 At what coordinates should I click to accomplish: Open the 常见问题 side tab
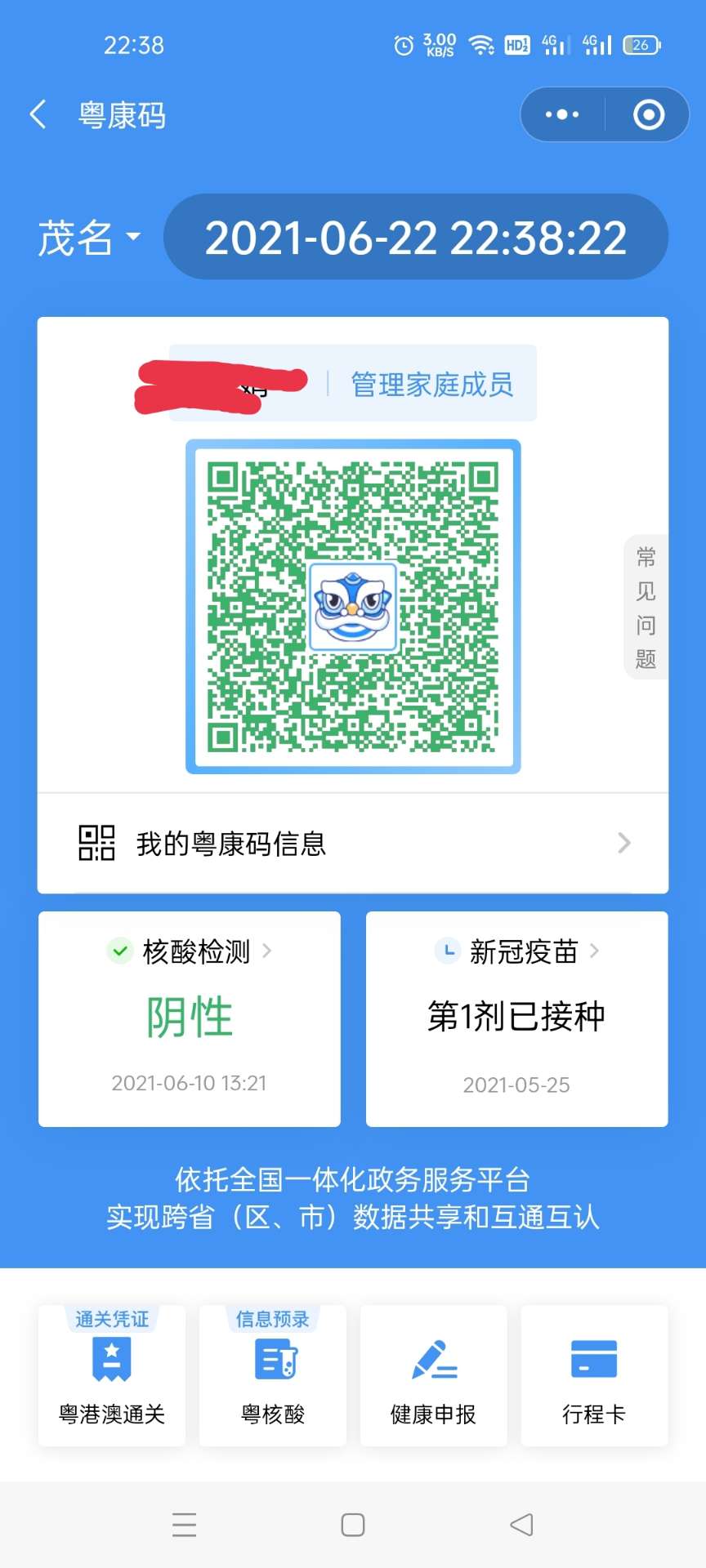pos(646,607)
